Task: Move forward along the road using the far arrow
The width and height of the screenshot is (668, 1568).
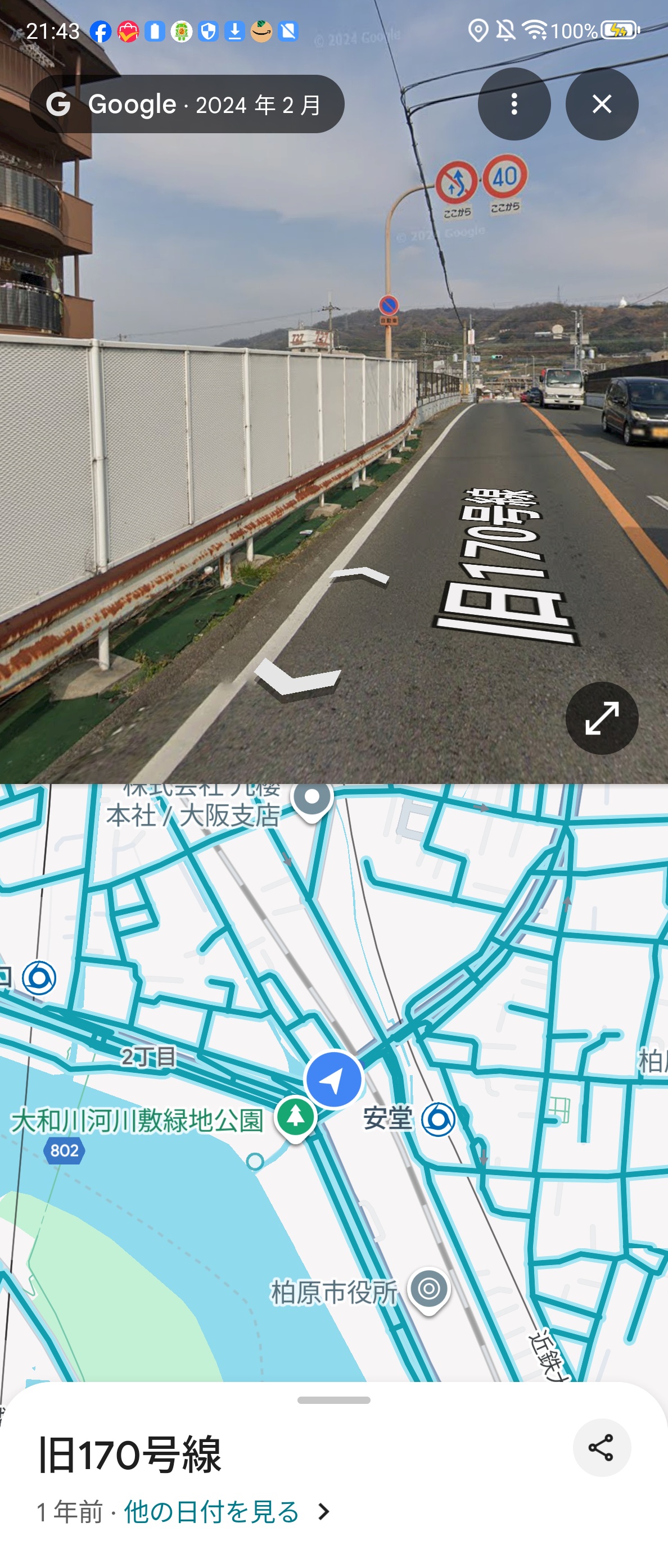Action: 360,576
